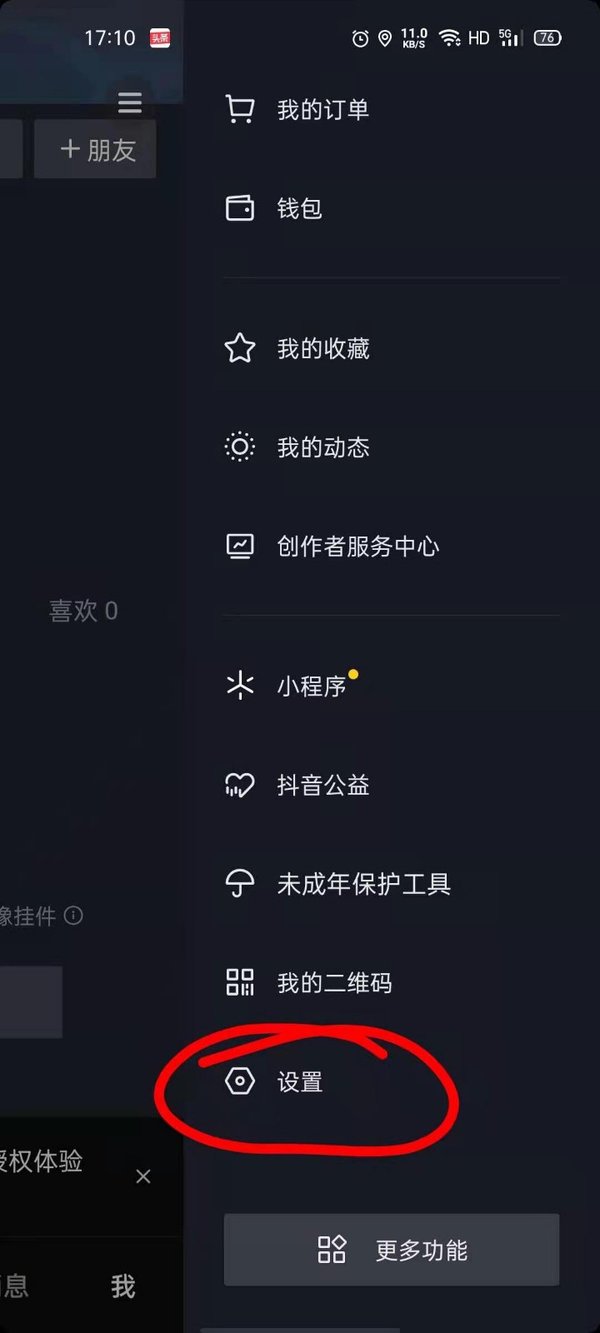Open 钱包 (Wallet)
The width and height of the screenshot is (600, 1333).
click(299, 209)
